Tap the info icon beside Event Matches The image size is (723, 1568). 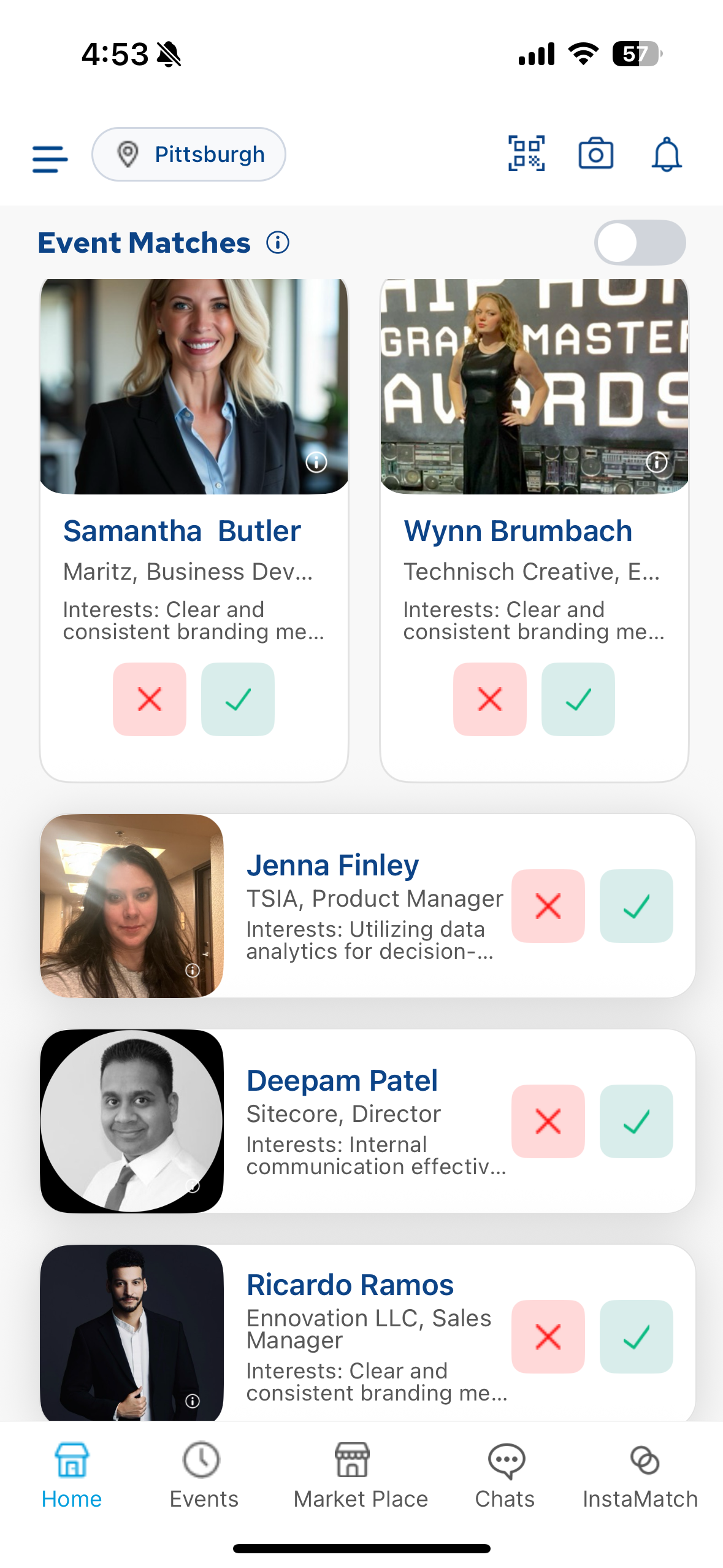coord(278,243)
